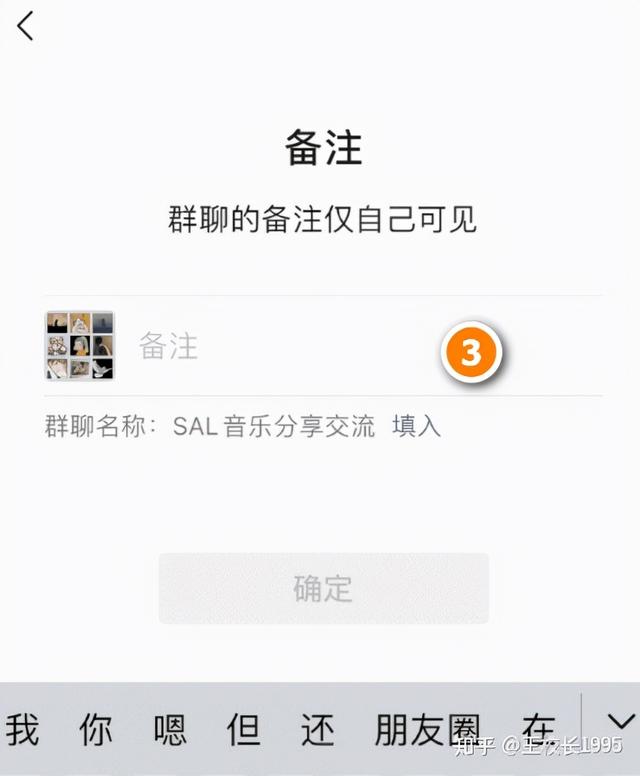
Task: Insert keyboard suggestion 我
Action: (22, 731)
